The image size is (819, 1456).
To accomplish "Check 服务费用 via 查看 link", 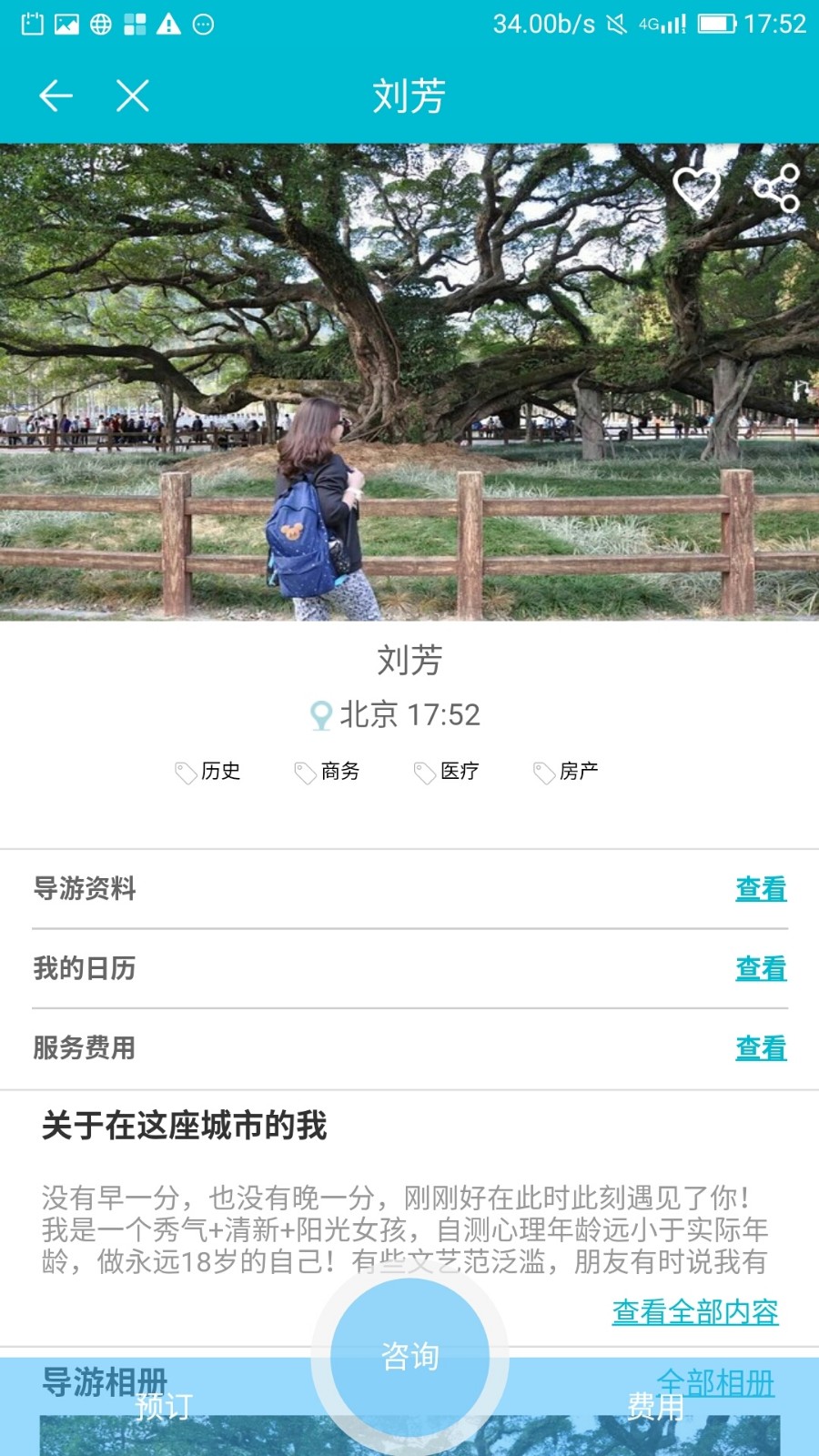I will [760, 1047].
